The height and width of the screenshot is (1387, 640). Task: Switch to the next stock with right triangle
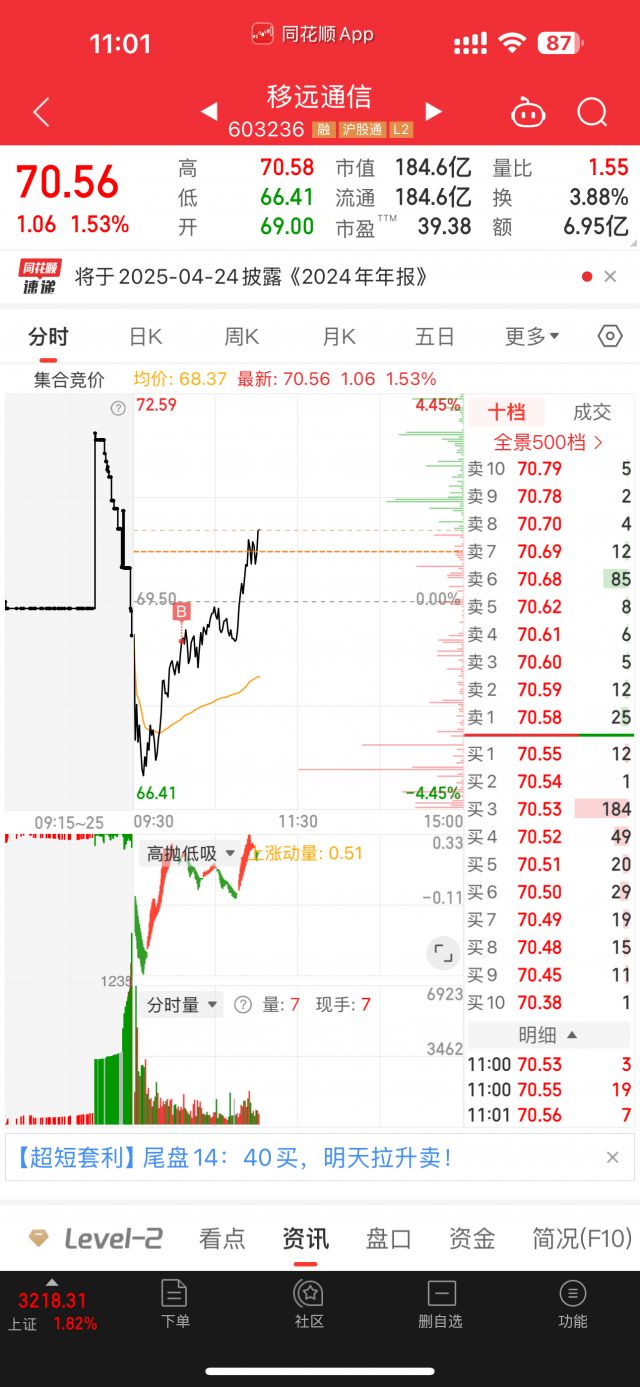tap(433, 111)
